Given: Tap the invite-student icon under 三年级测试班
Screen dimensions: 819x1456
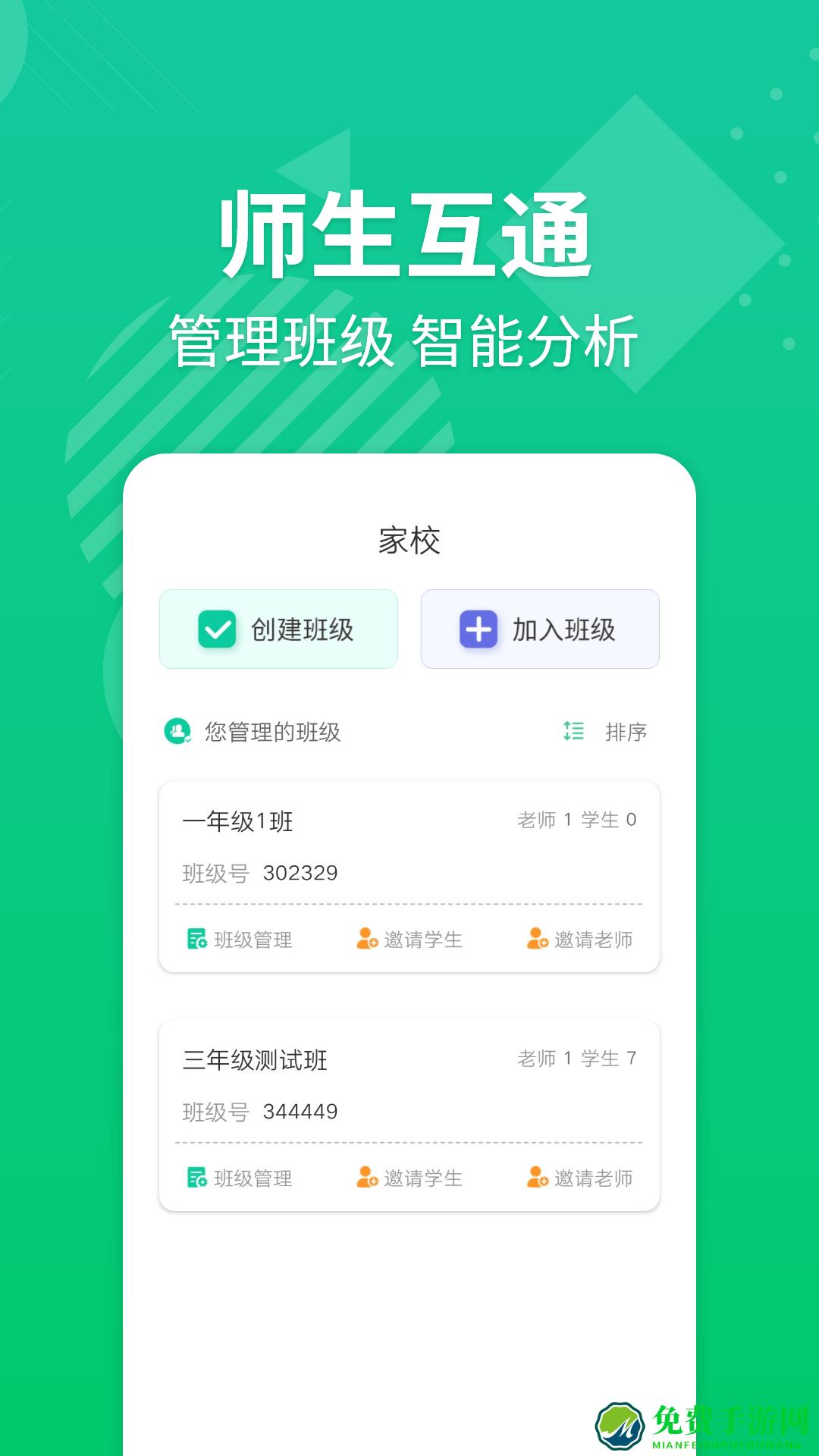Looking at the screenshot, I should 366,1178.
